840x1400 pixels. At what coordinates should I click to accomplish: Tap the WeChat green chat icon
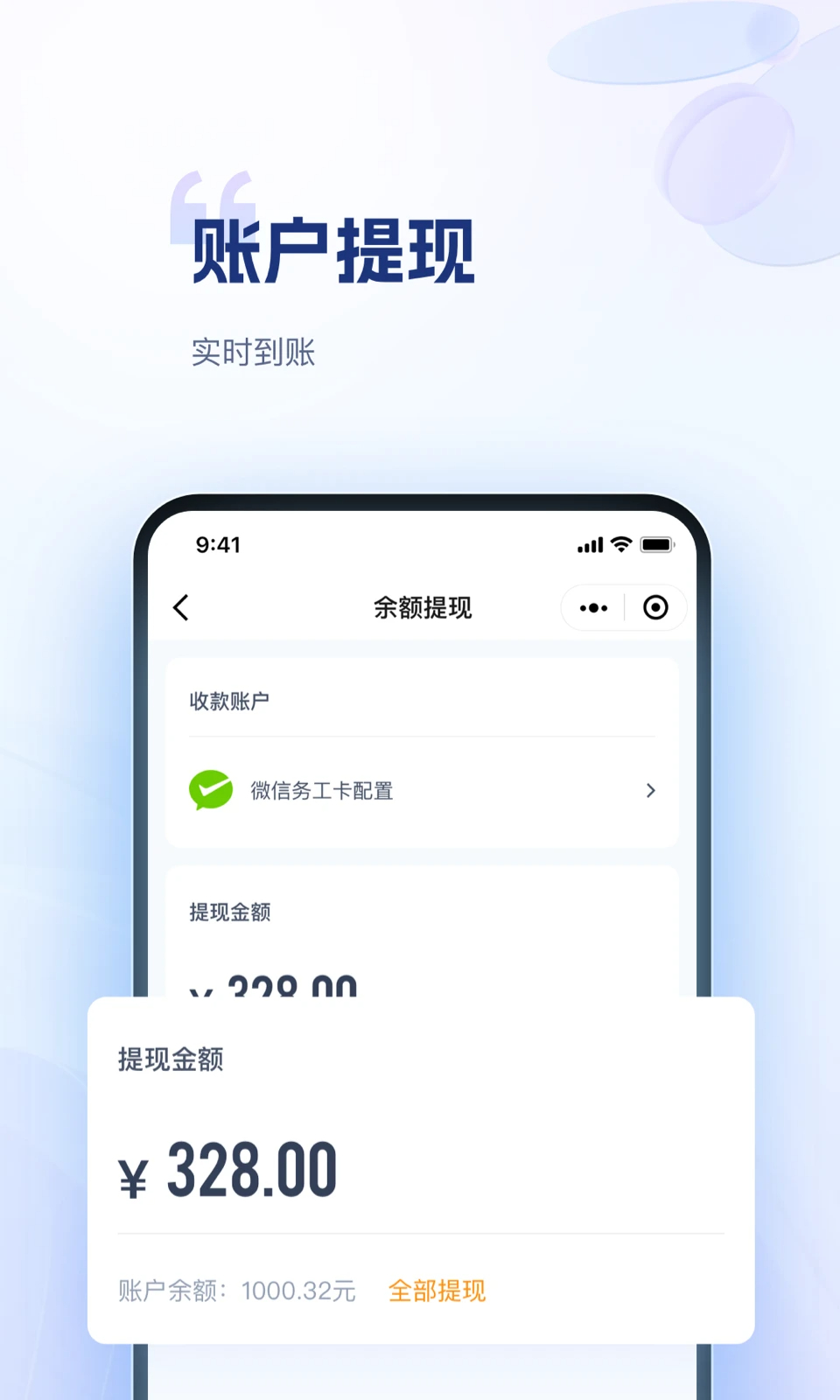tap(210, 790)
